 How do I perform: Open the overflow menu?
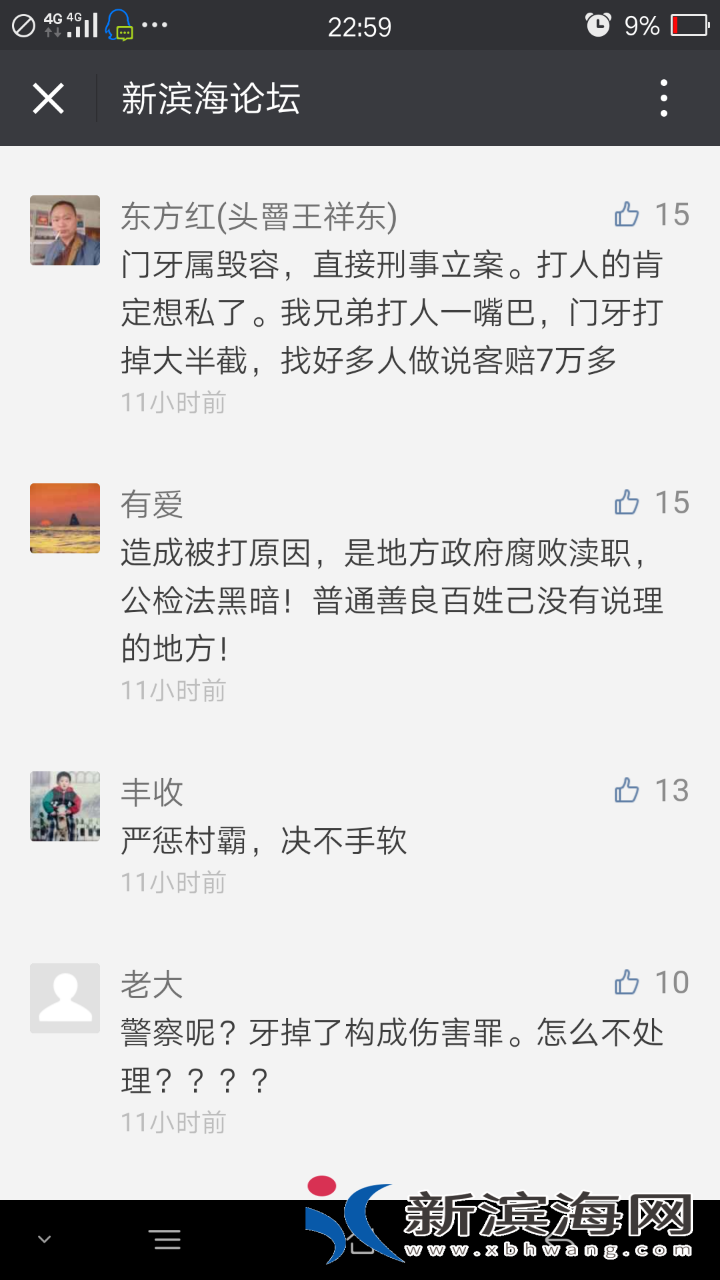pyautogui.click(x=664, y=99)
